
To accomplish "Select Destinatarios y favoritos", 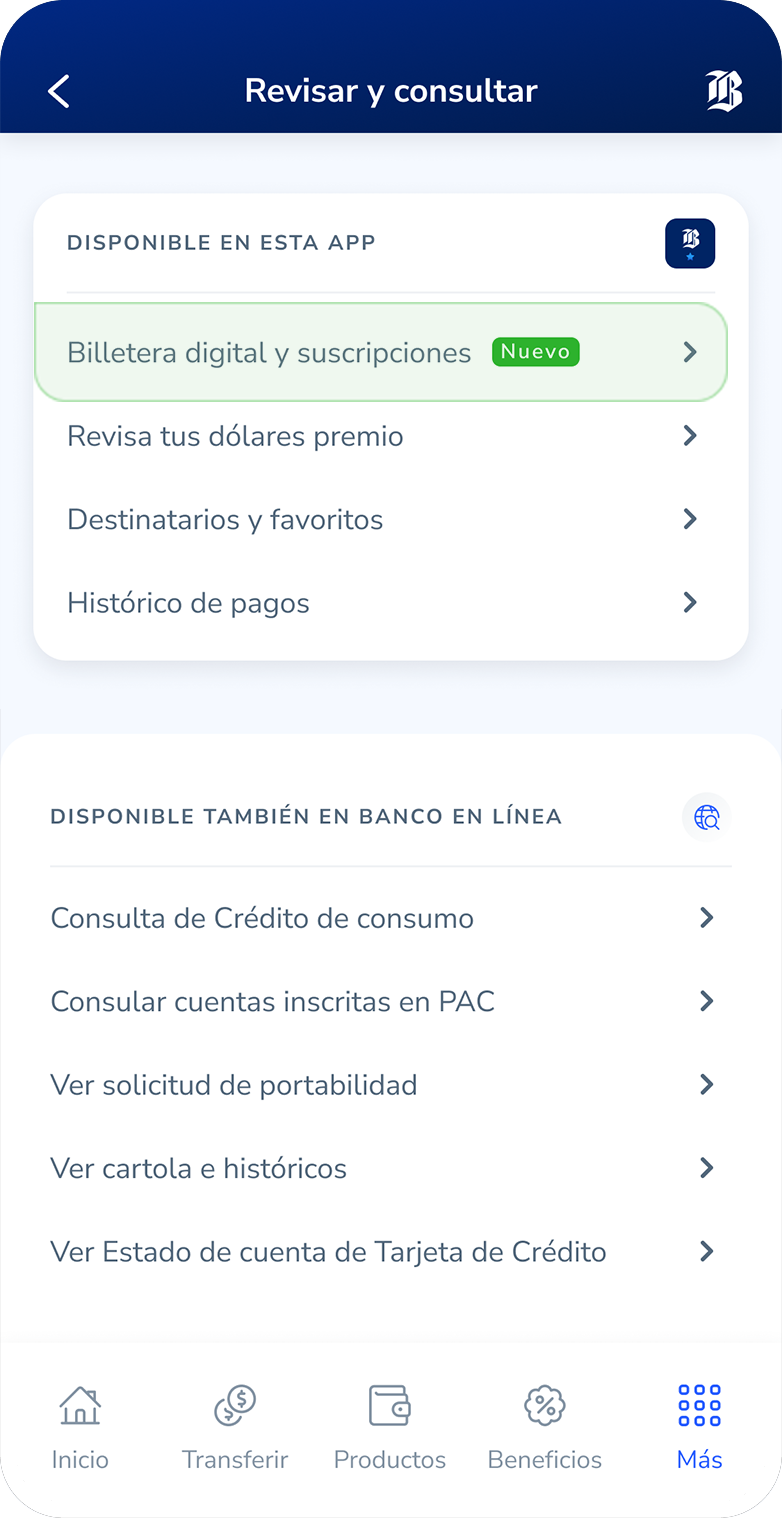I will point(381,519).
